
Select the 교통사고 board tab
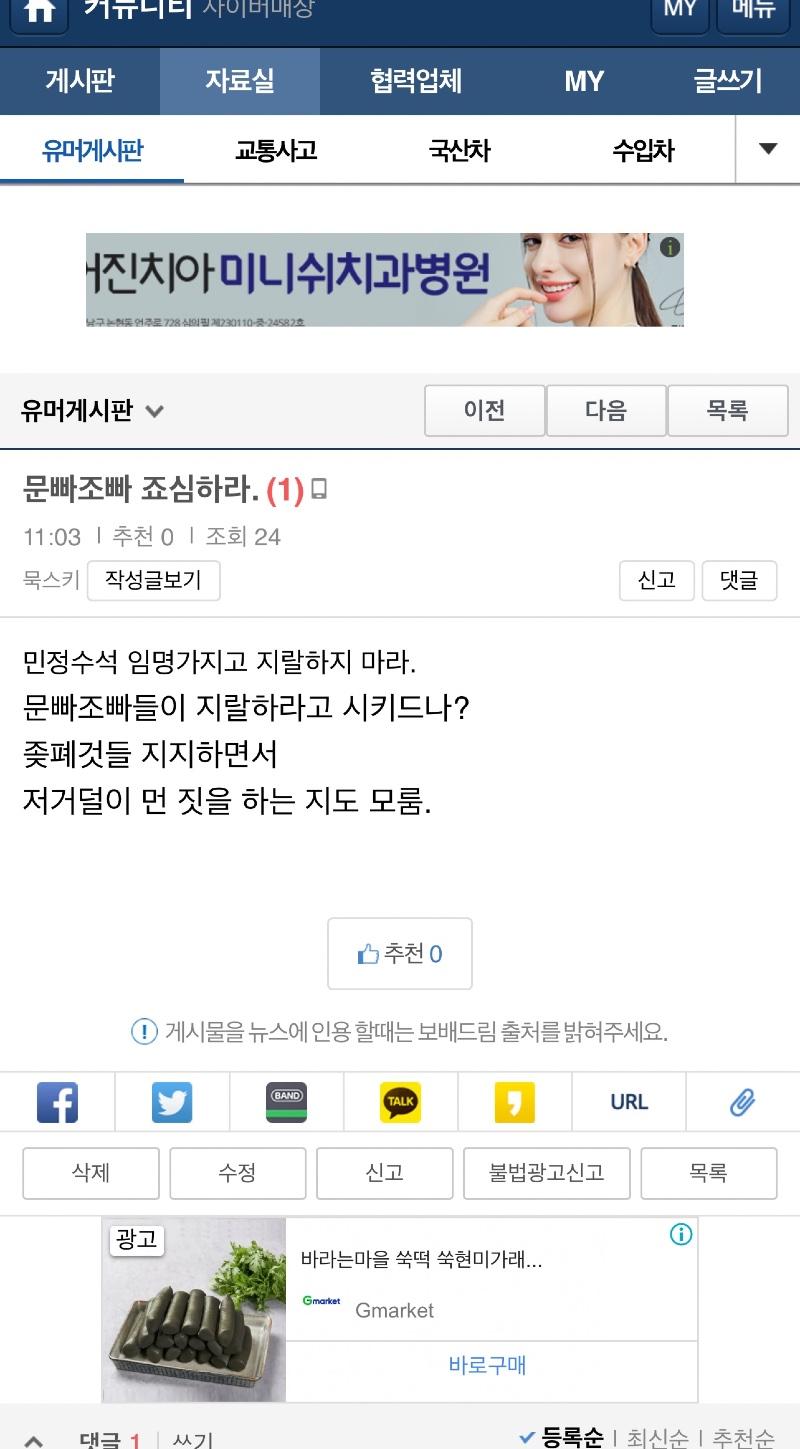276,151
